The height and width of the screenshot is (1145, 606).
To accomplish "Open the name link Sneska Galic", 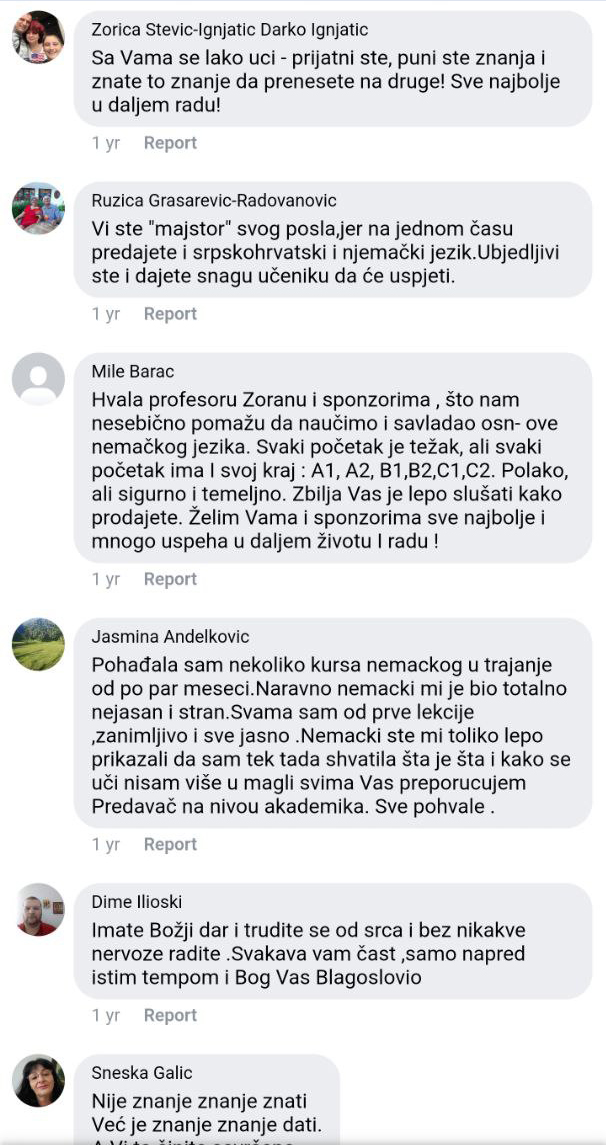I will (x=141, y=1073).
